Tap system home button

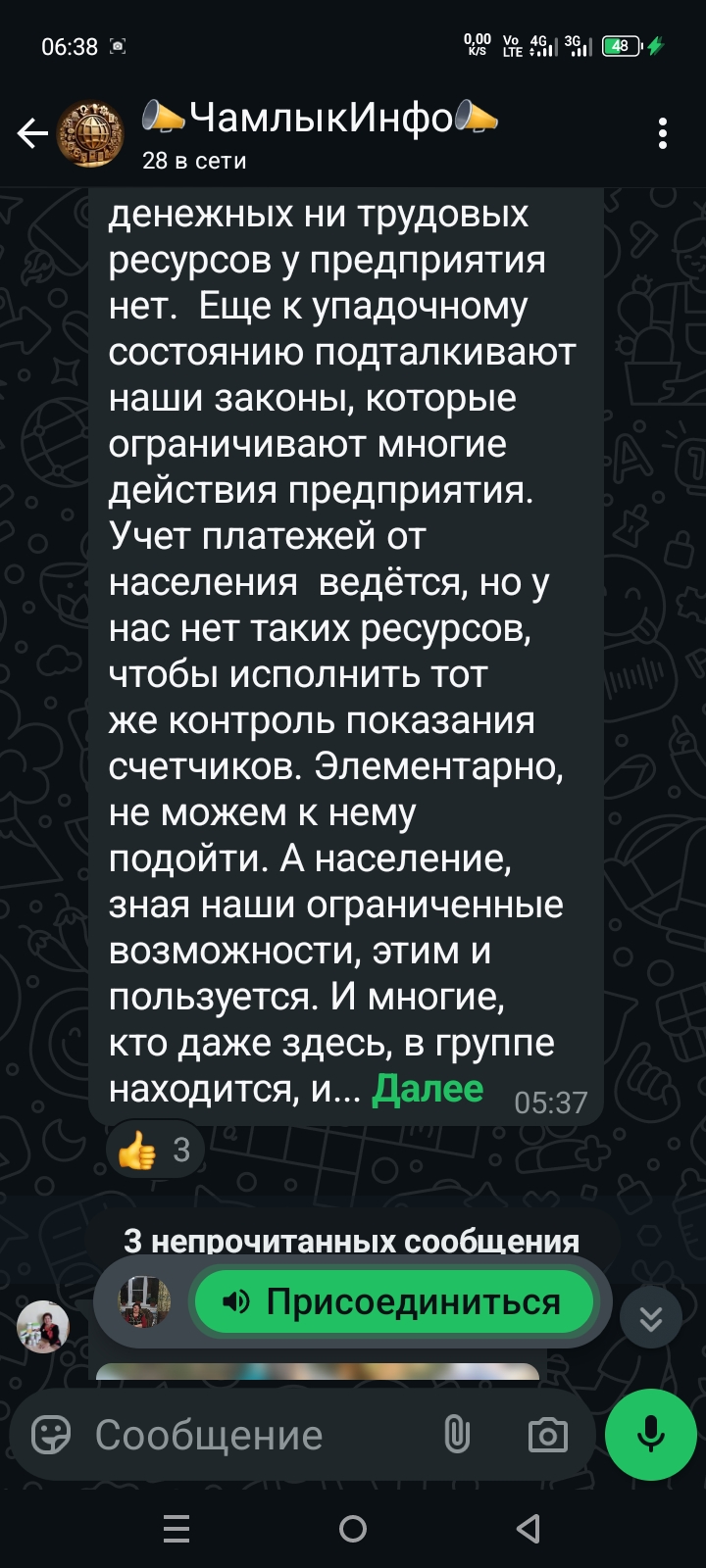coord(353,1529)
